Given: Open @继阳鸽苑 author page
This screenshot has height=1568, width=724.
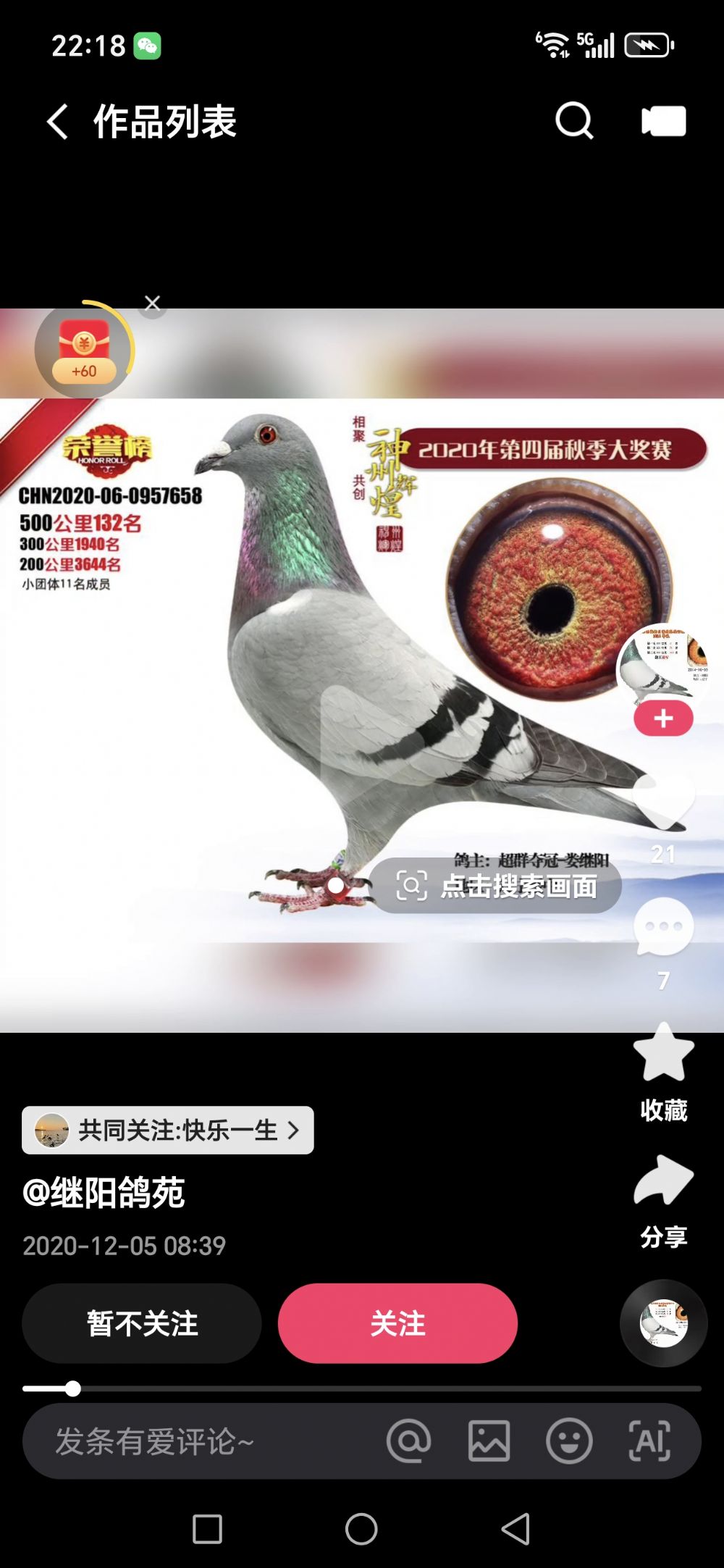Looking at the screenshot, I should coord(104,1193).
